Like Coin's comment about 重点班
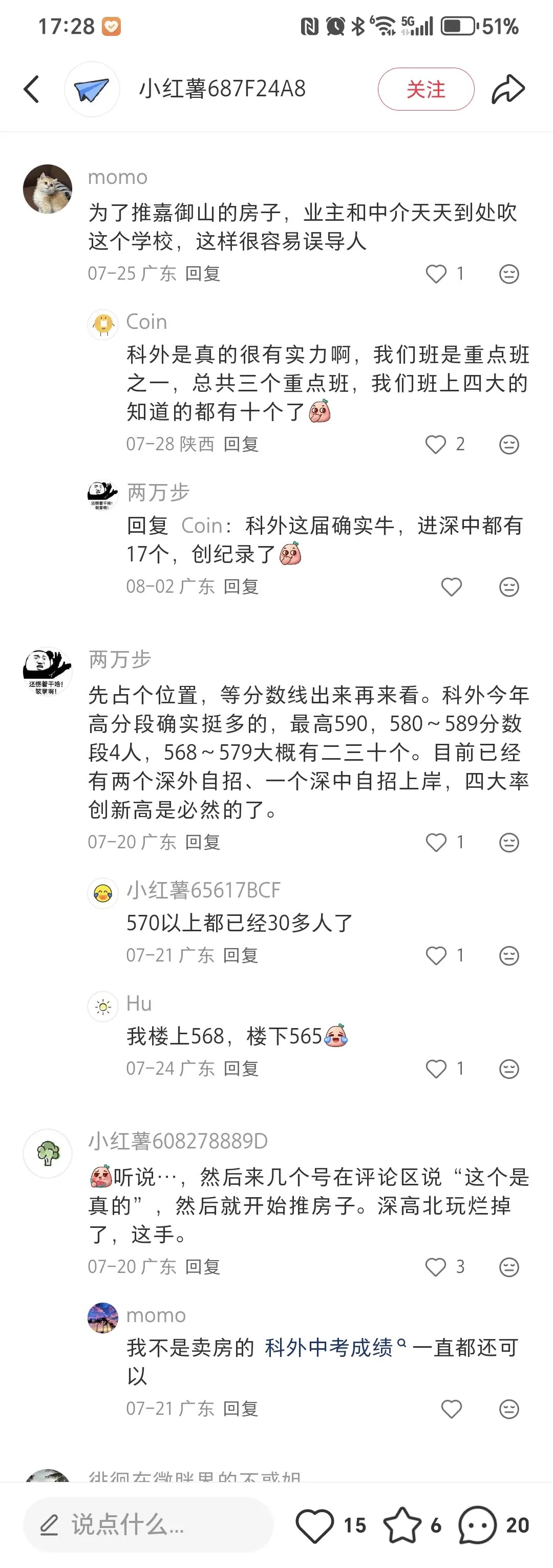Viewport: 553px width, 1568px height. tap(436, 444)
